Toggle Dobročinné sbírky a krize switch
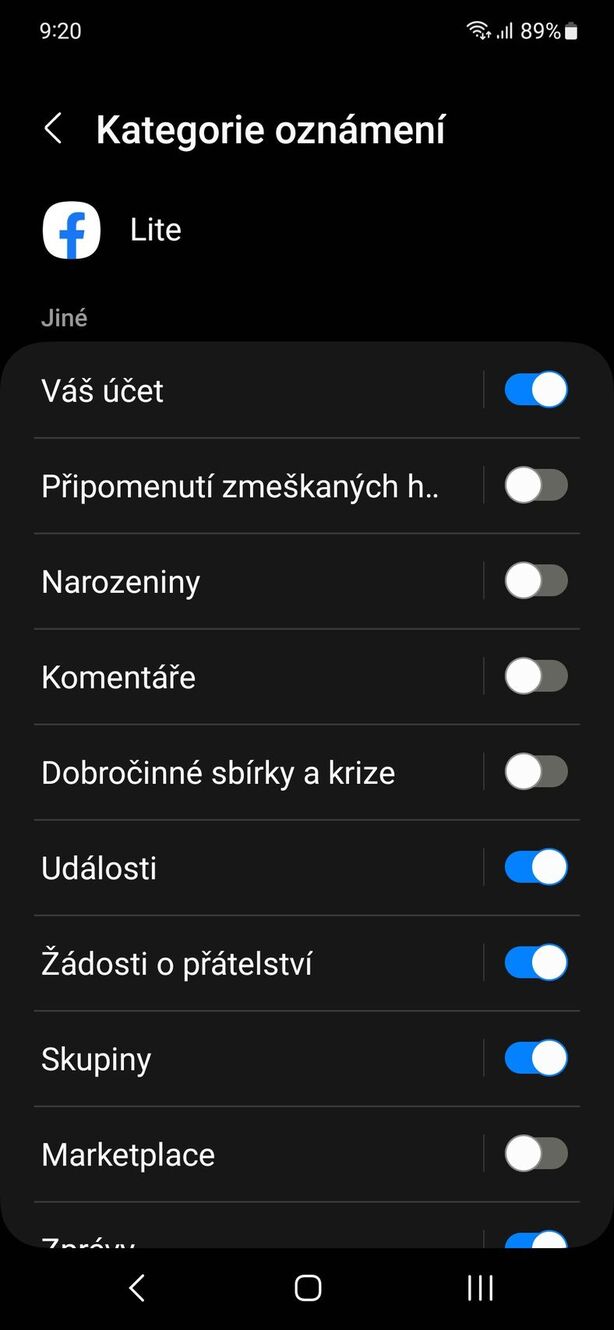 point(535,772)
